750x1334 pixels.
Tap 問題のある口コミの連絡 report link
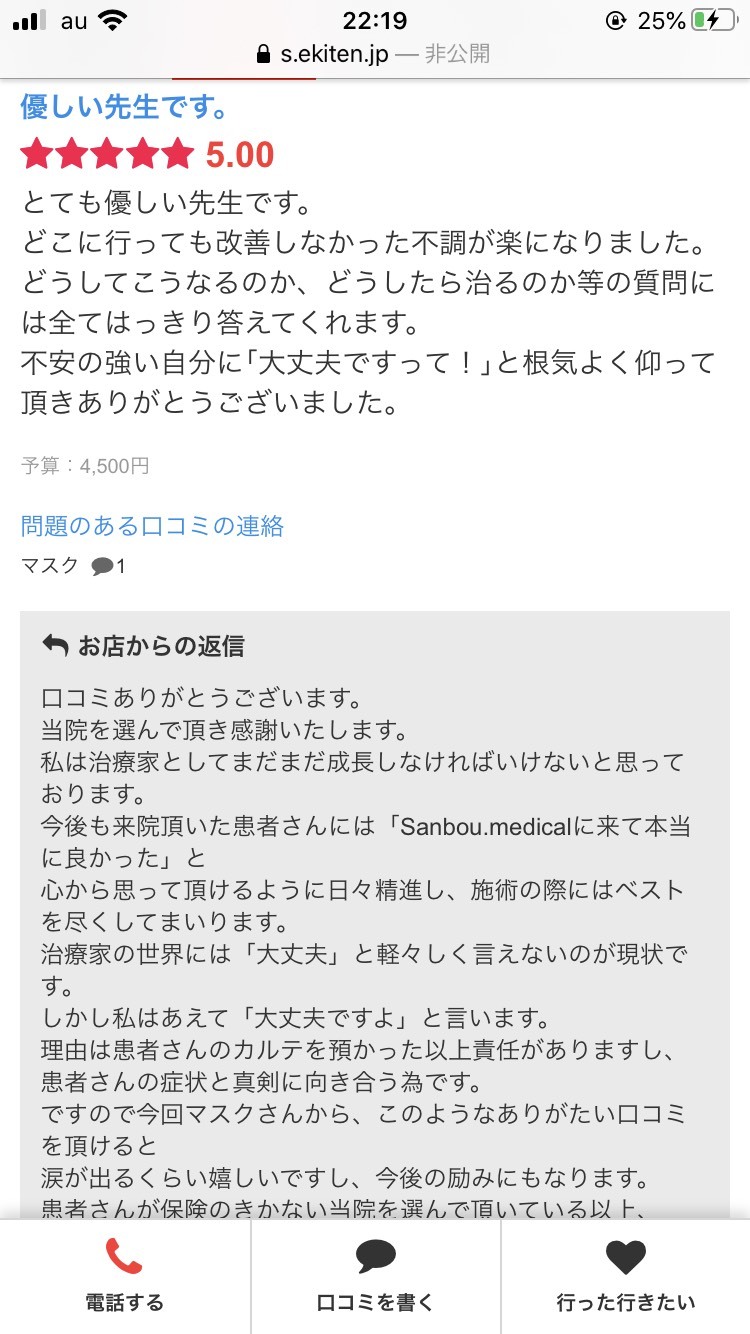click(x=152, y=526)
